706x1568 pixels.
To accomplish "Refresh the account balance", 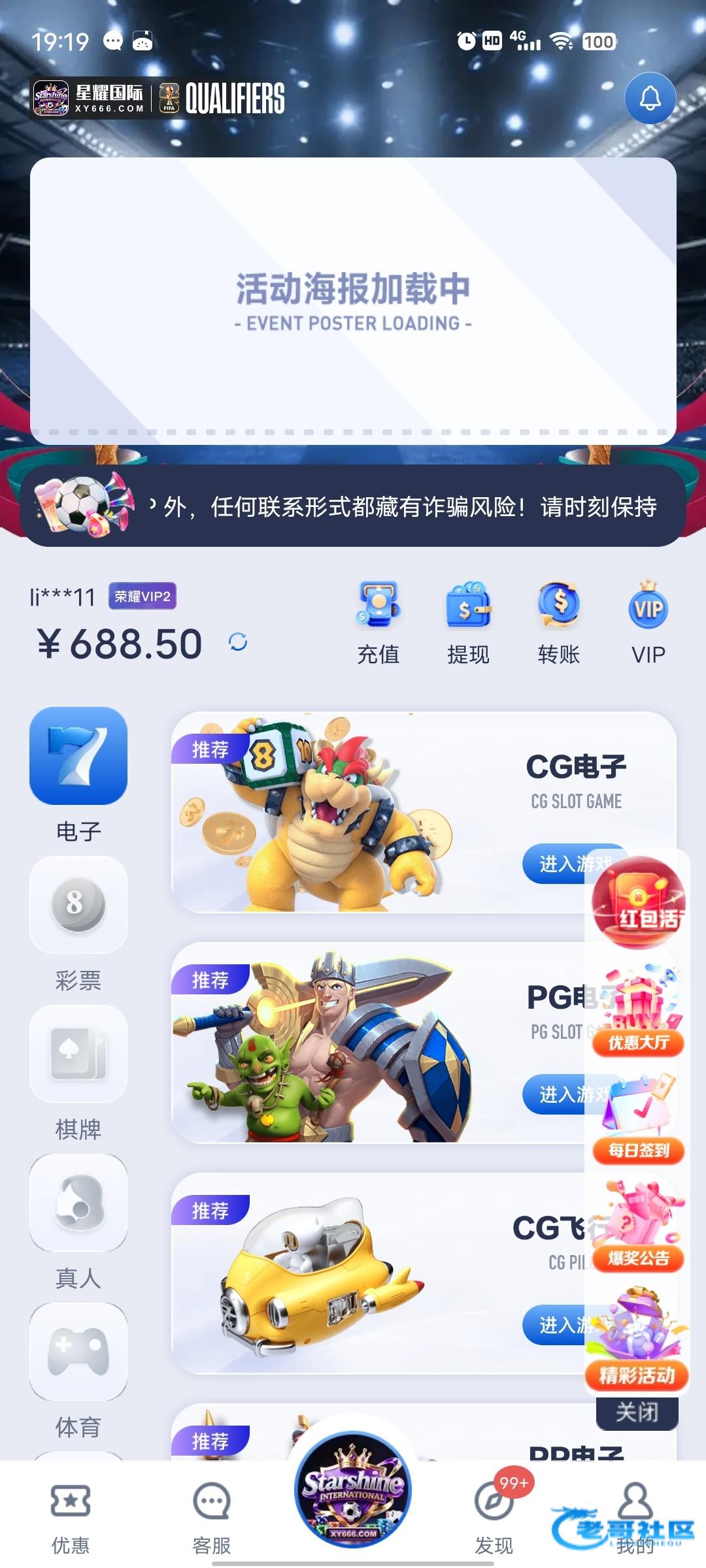I will coord(238,642).
